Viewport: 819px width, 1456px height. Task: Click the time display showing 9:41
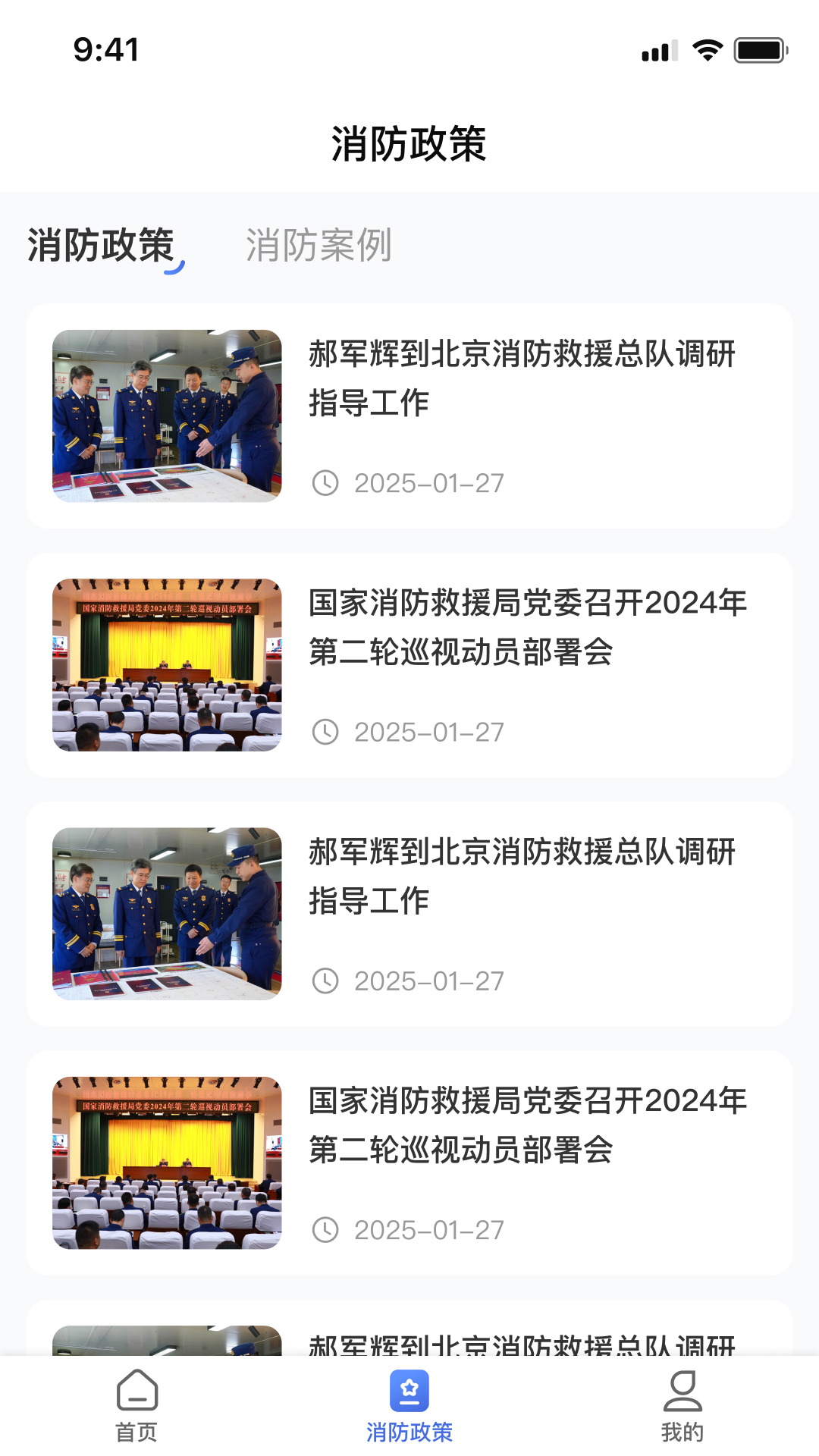pos(104,49)
